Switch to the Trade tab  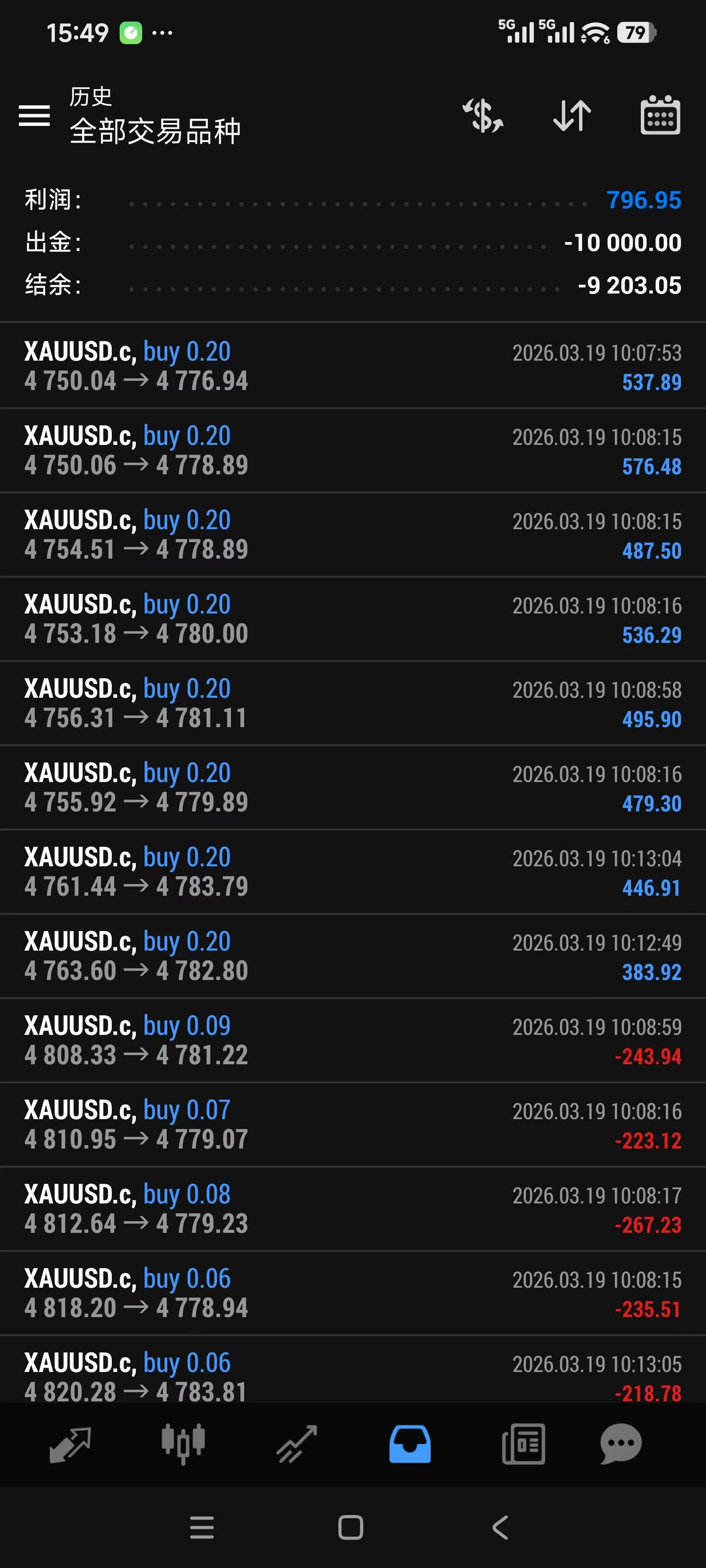click(x=297, y=1444)
